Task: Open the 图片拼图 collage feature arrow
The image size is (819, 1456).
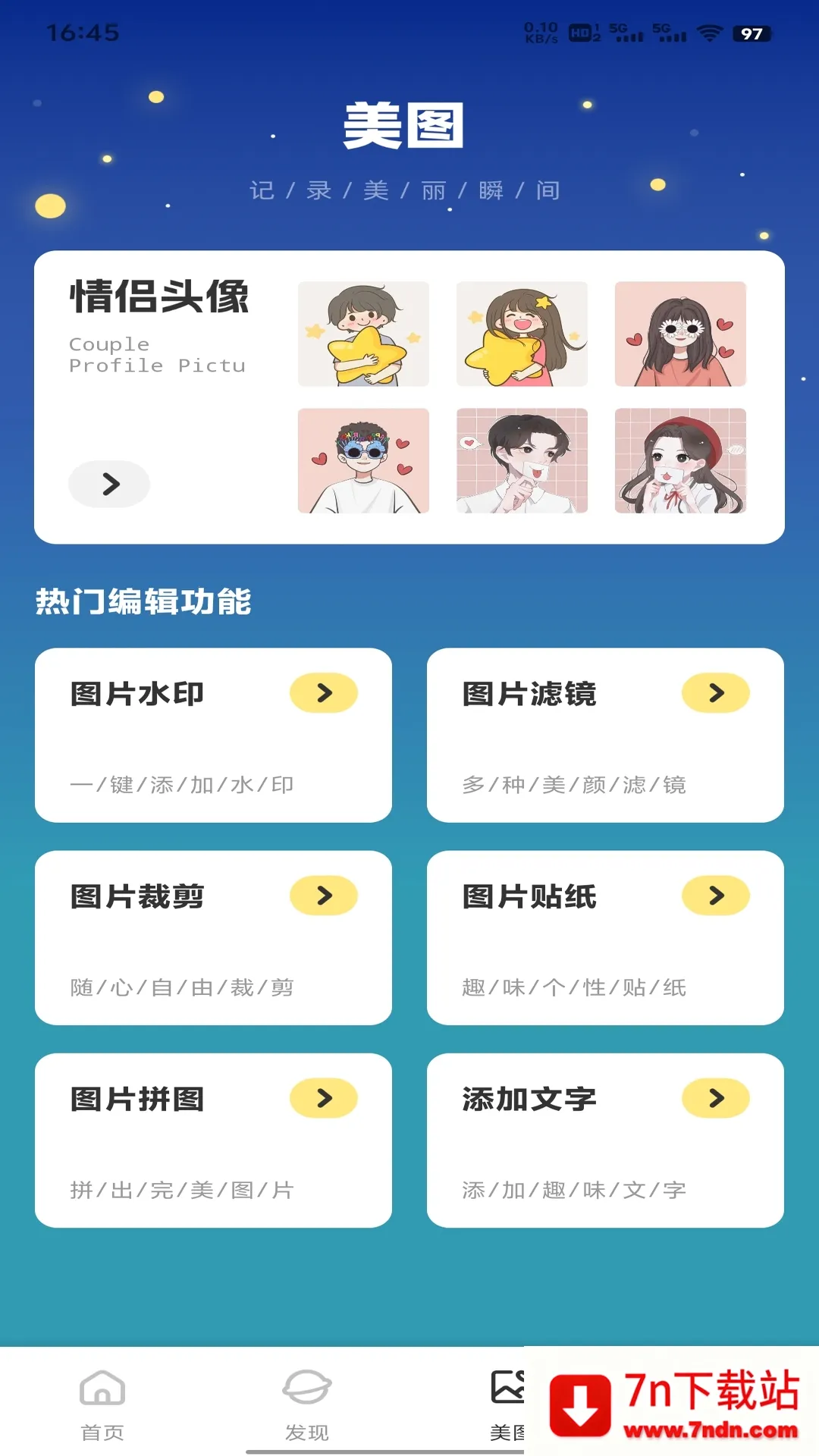Action: click(x=324, y=1097)
